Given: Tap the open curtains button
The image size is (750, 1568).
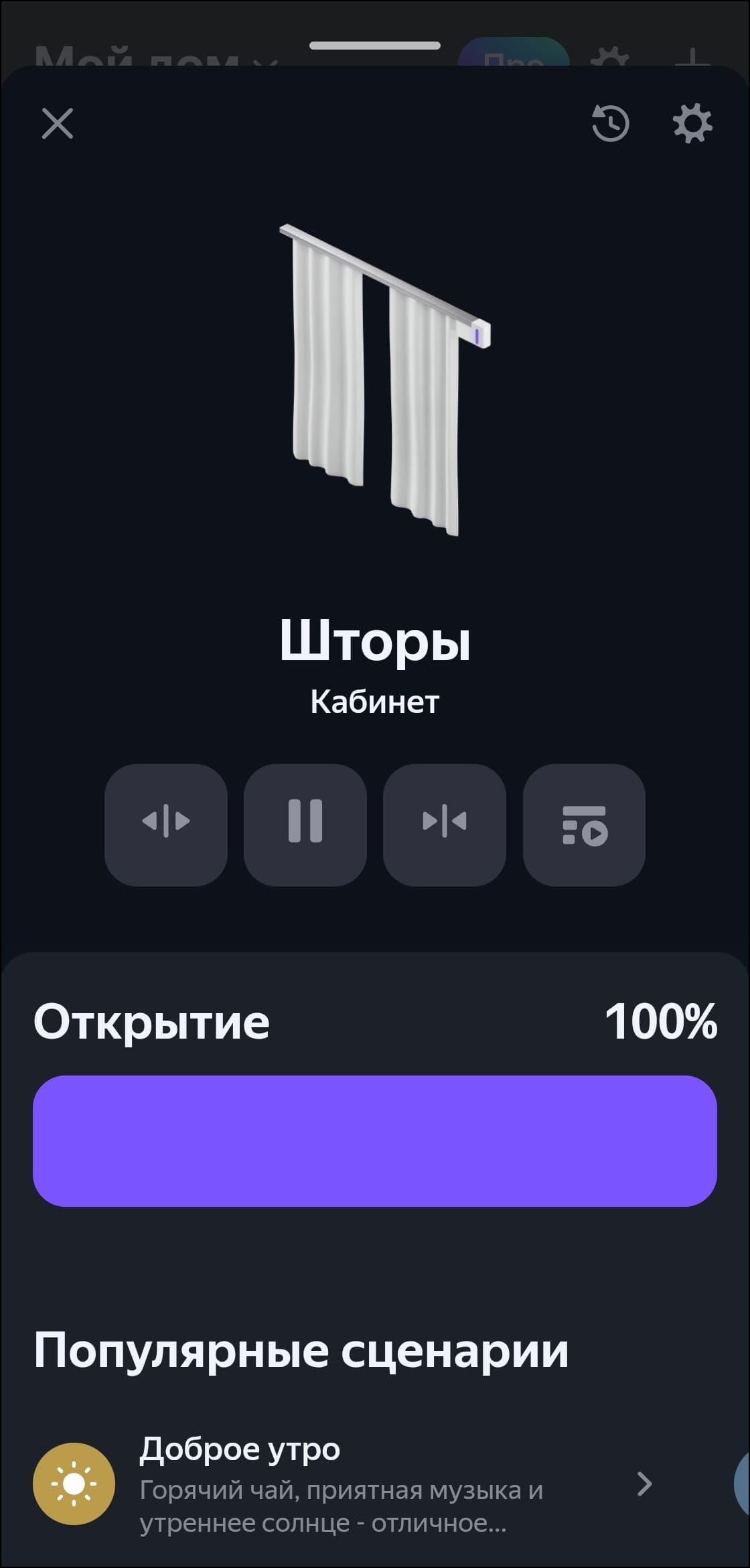Looking at the screenshot, I should click(166, 824).
